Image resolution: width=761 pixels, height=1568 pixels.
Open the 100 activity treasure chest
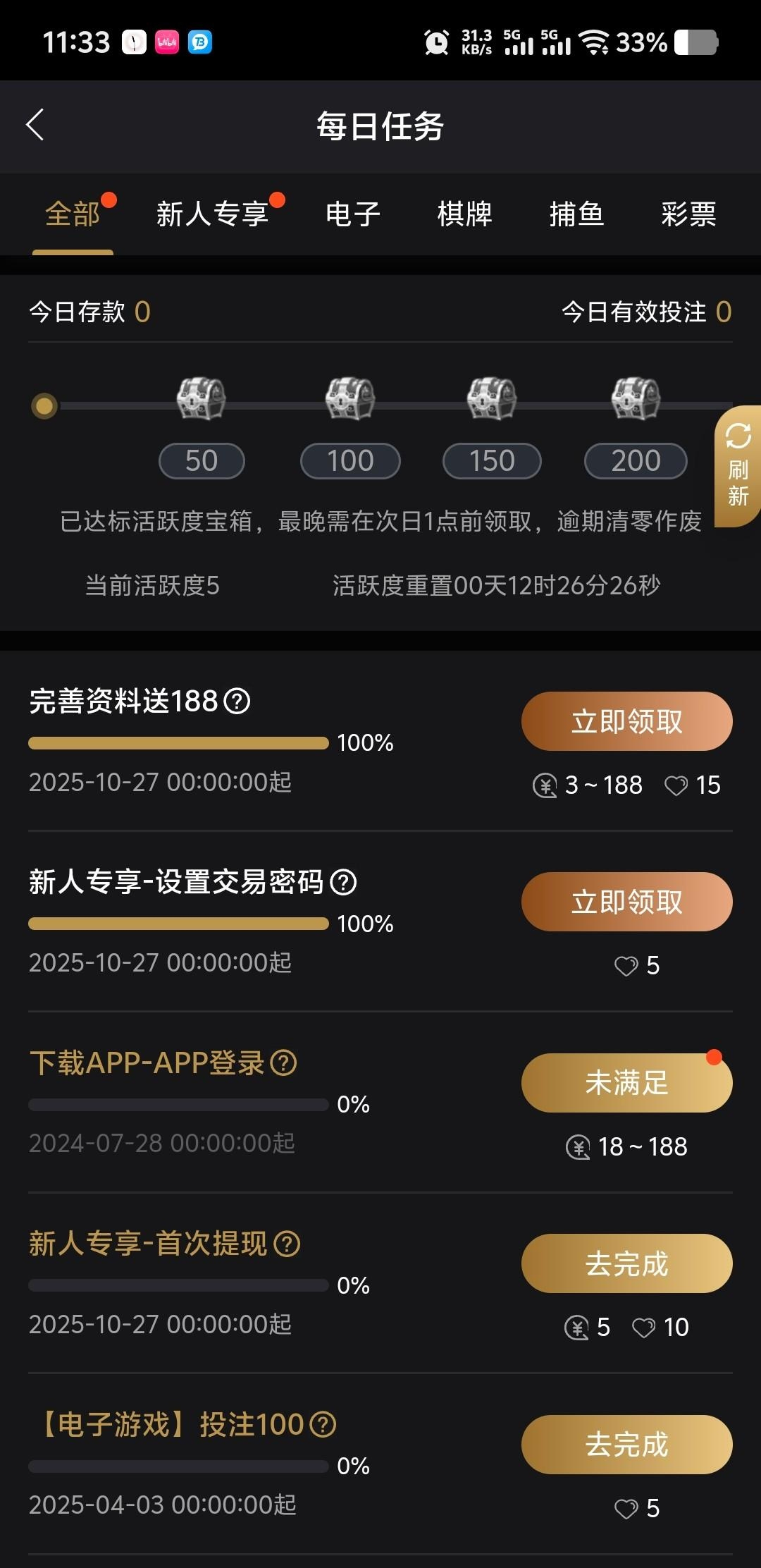[350, 399]
